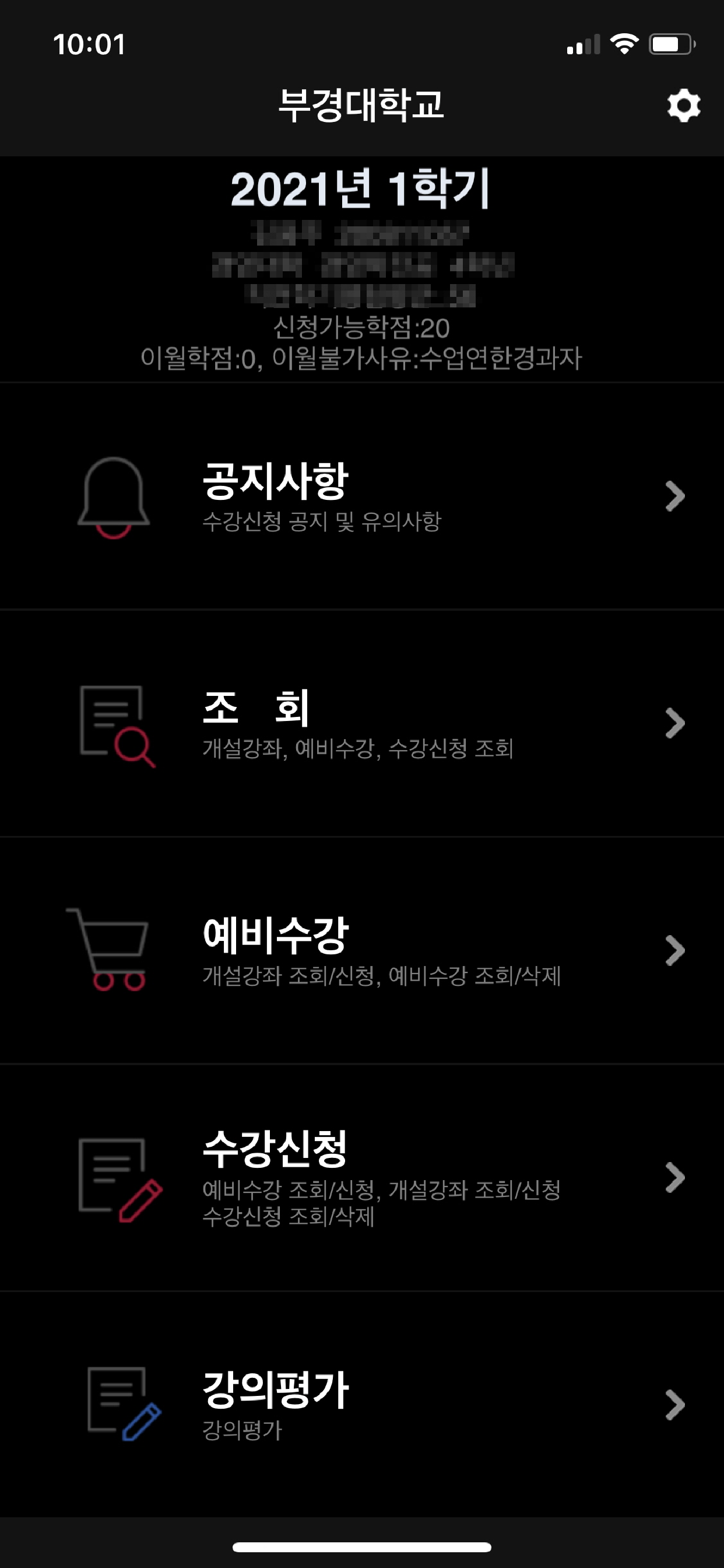
Task: Open app settings via the gear icon
Action: point(683,106)
